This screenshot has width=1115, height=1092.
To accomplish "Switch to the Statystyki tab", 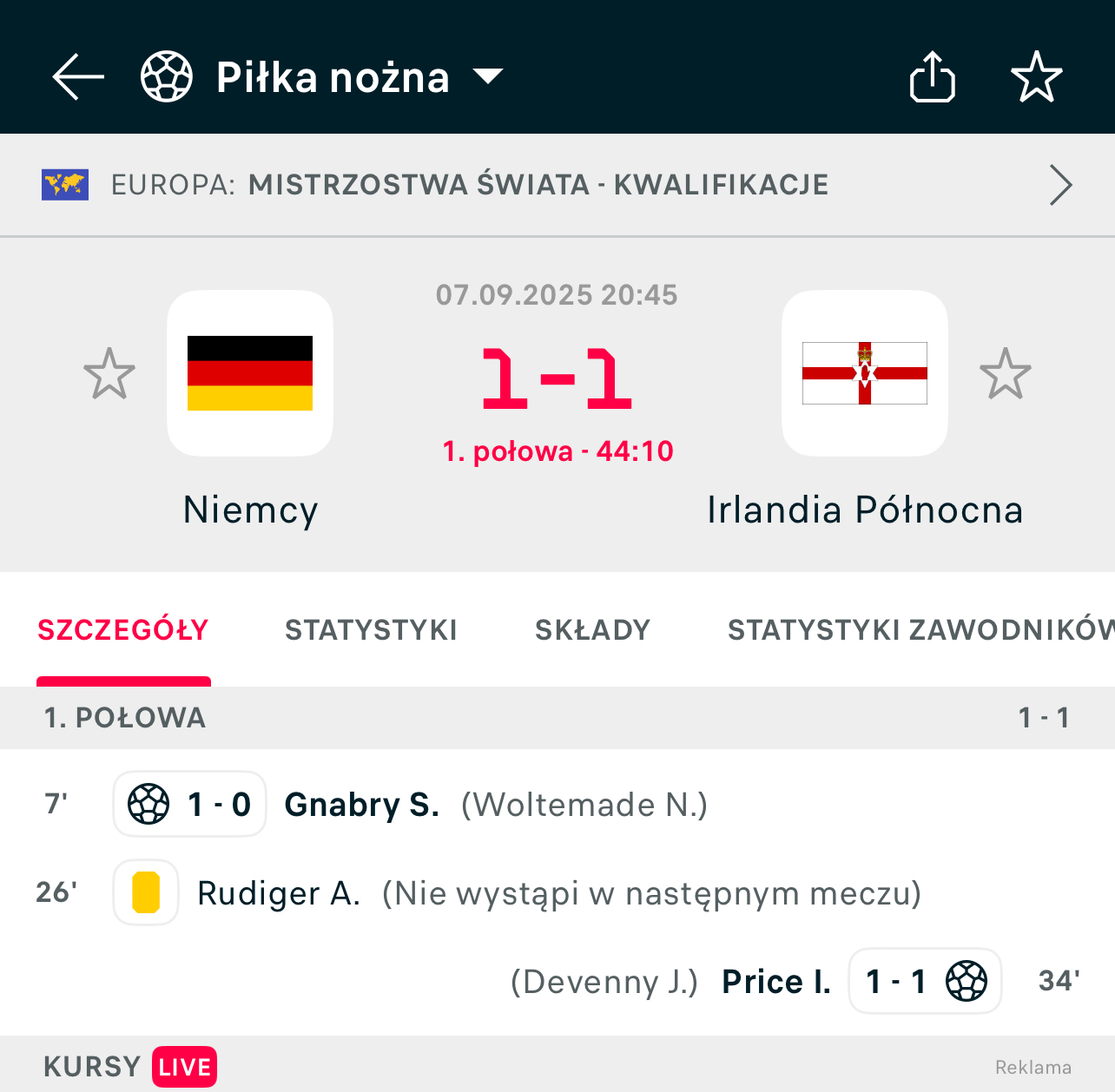I will tap(371, 630).
